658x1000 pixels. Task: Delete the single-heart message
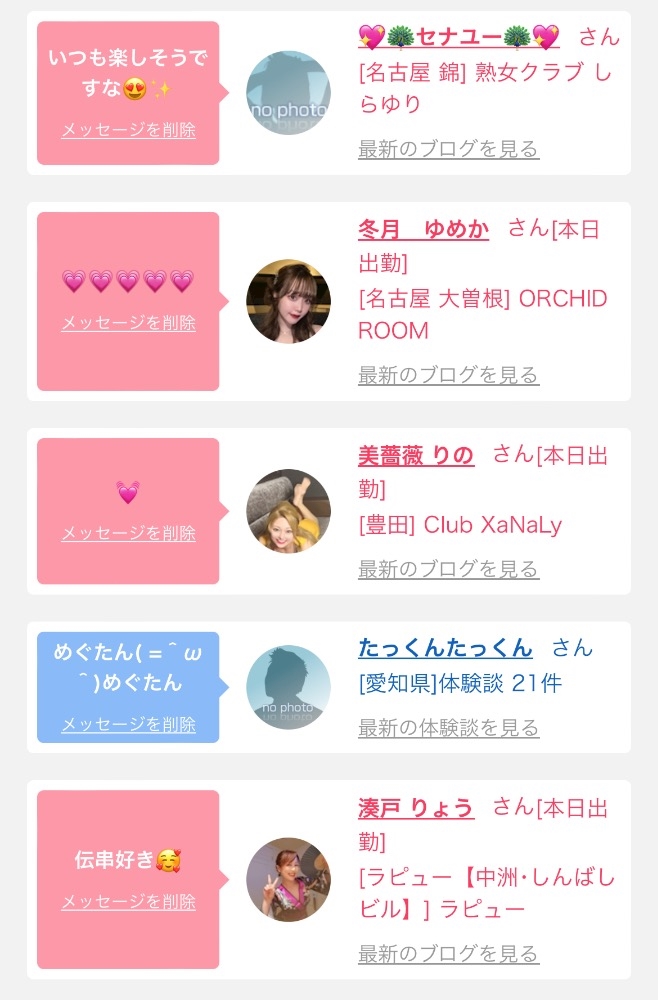coord(128,533)
